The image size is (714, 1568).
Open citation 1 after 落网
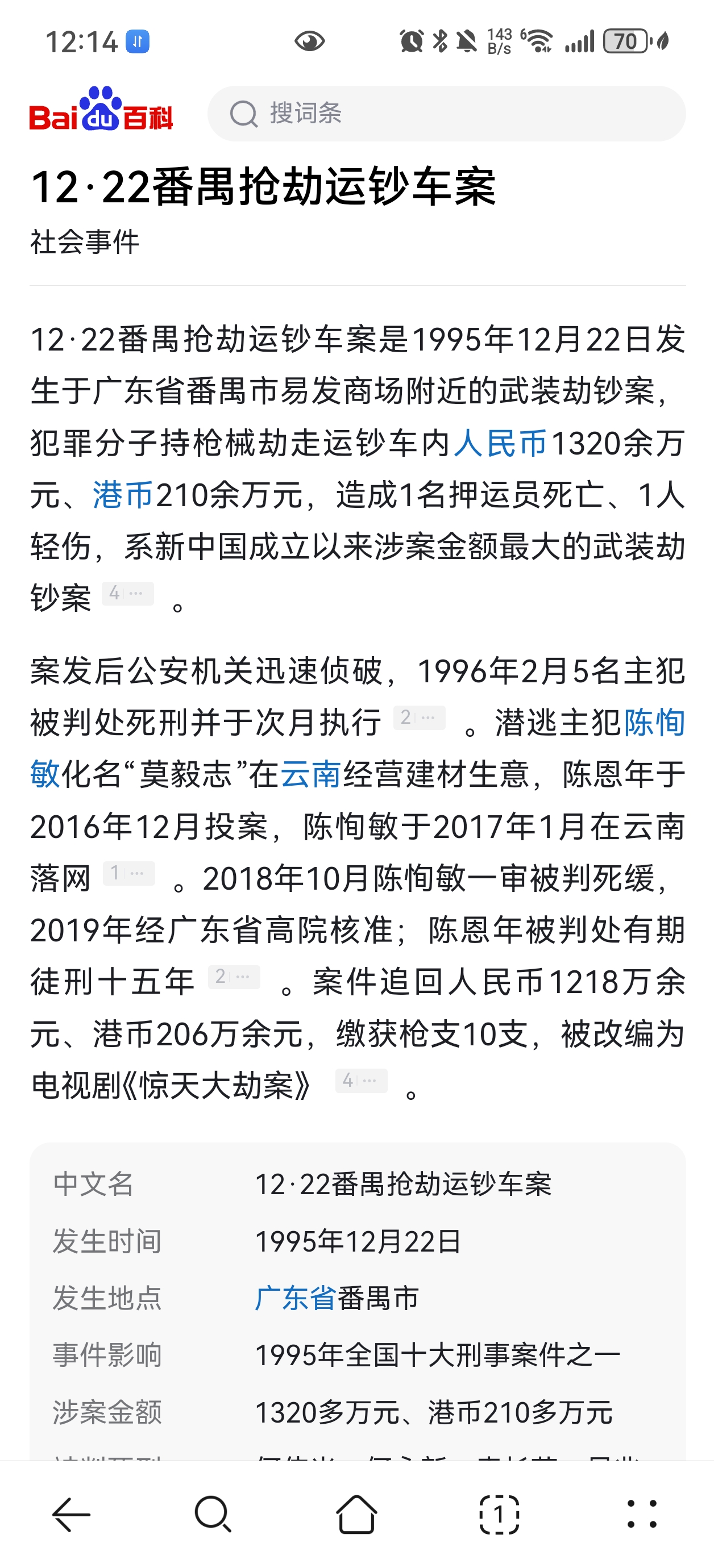point(128,874)
